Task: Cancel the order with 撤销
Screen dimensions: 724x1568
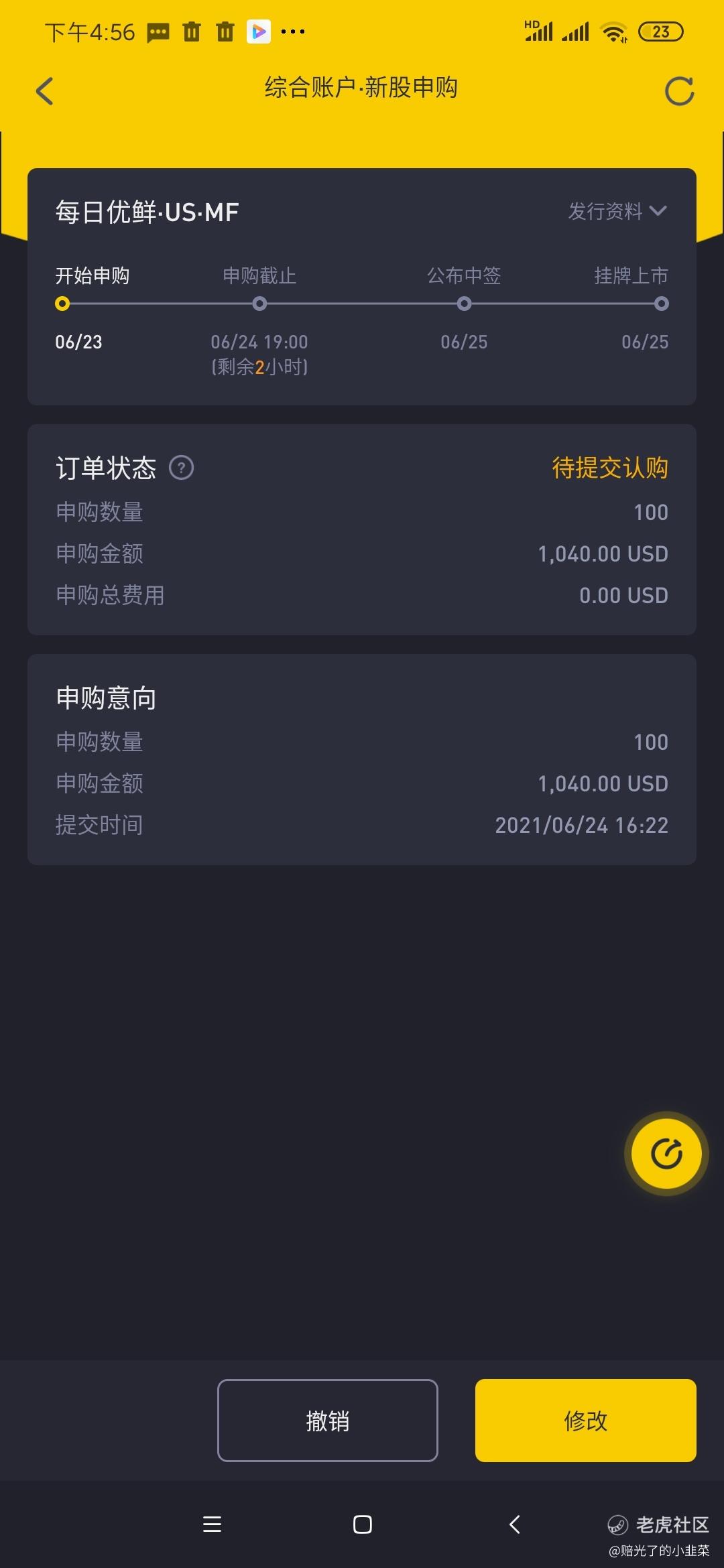Action: pyautogui.click(x=328, y=1420)
